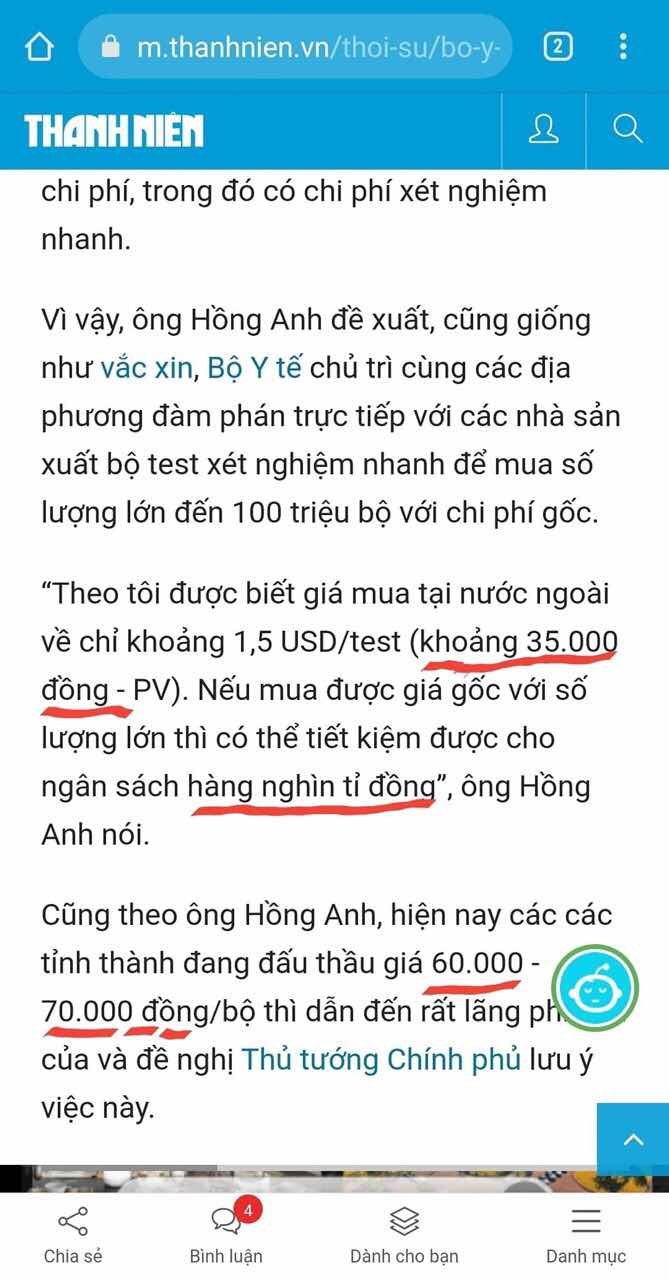Follow the "vắc xin" link
Screen dimensions: 669x1280
(146, 368)
